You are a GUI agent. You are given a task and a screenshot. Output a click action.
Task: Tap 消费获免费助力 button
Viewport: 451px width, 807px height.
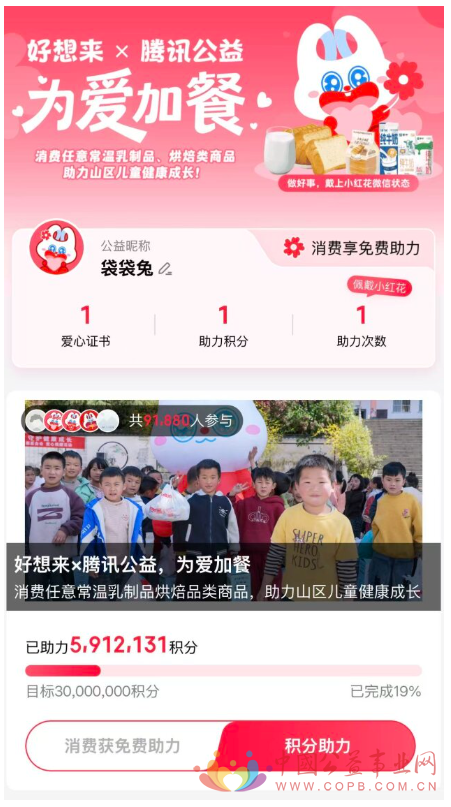tap(123, 745)
